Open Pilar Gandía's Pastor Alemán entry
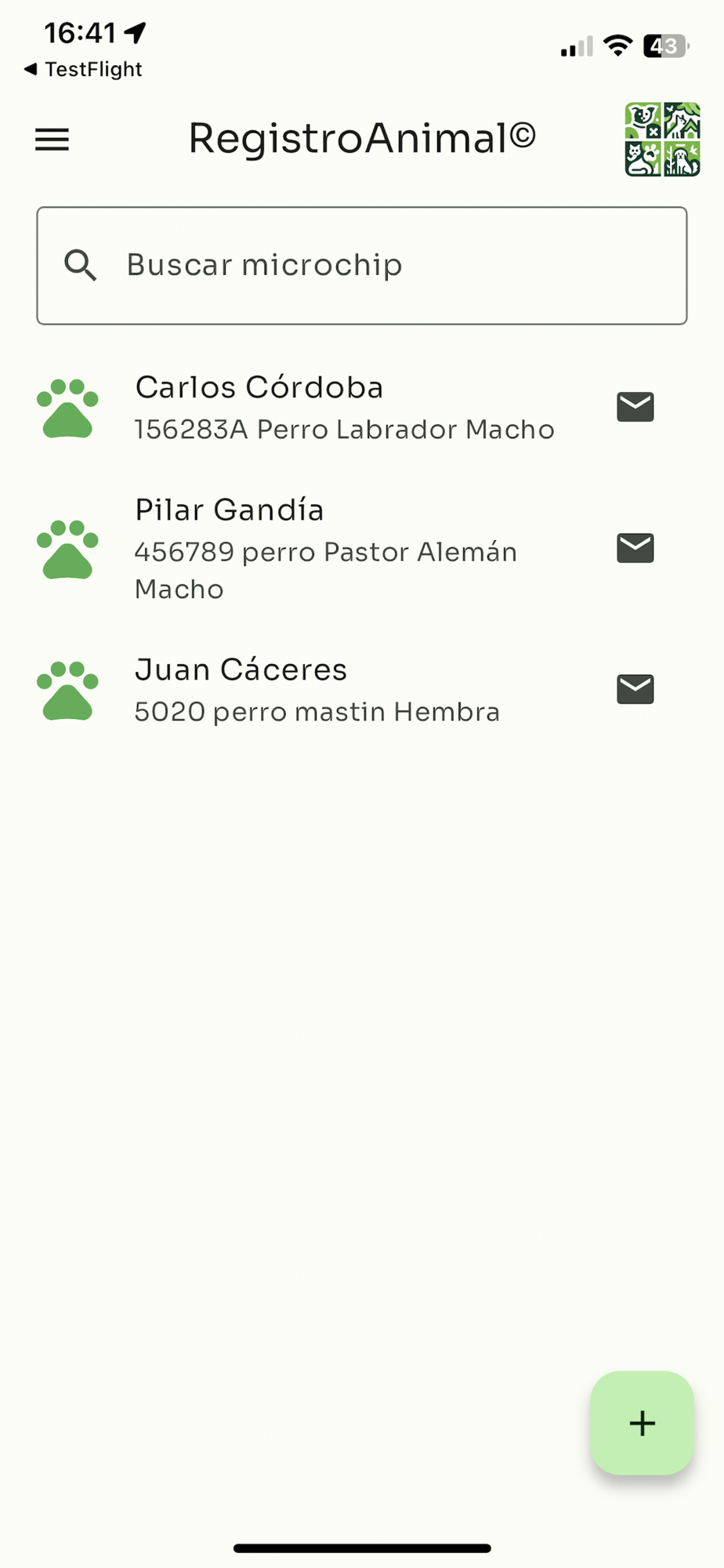The width and height of the screenshot is (724, 1568). coord(313,548)
